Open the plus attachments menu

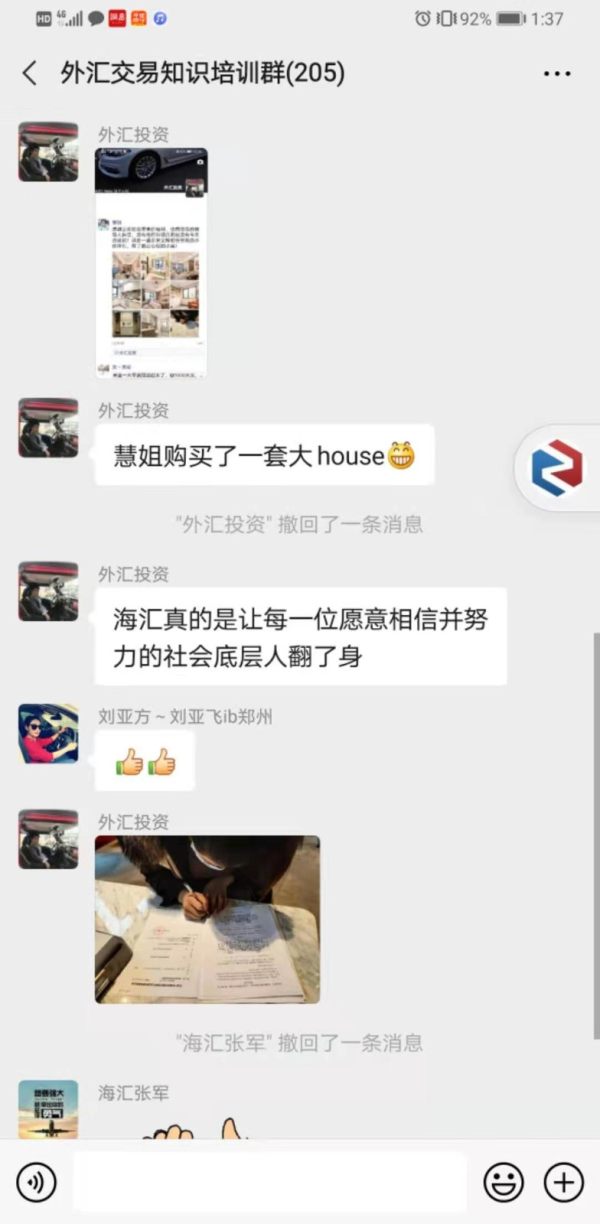(x=563, y=1183)
